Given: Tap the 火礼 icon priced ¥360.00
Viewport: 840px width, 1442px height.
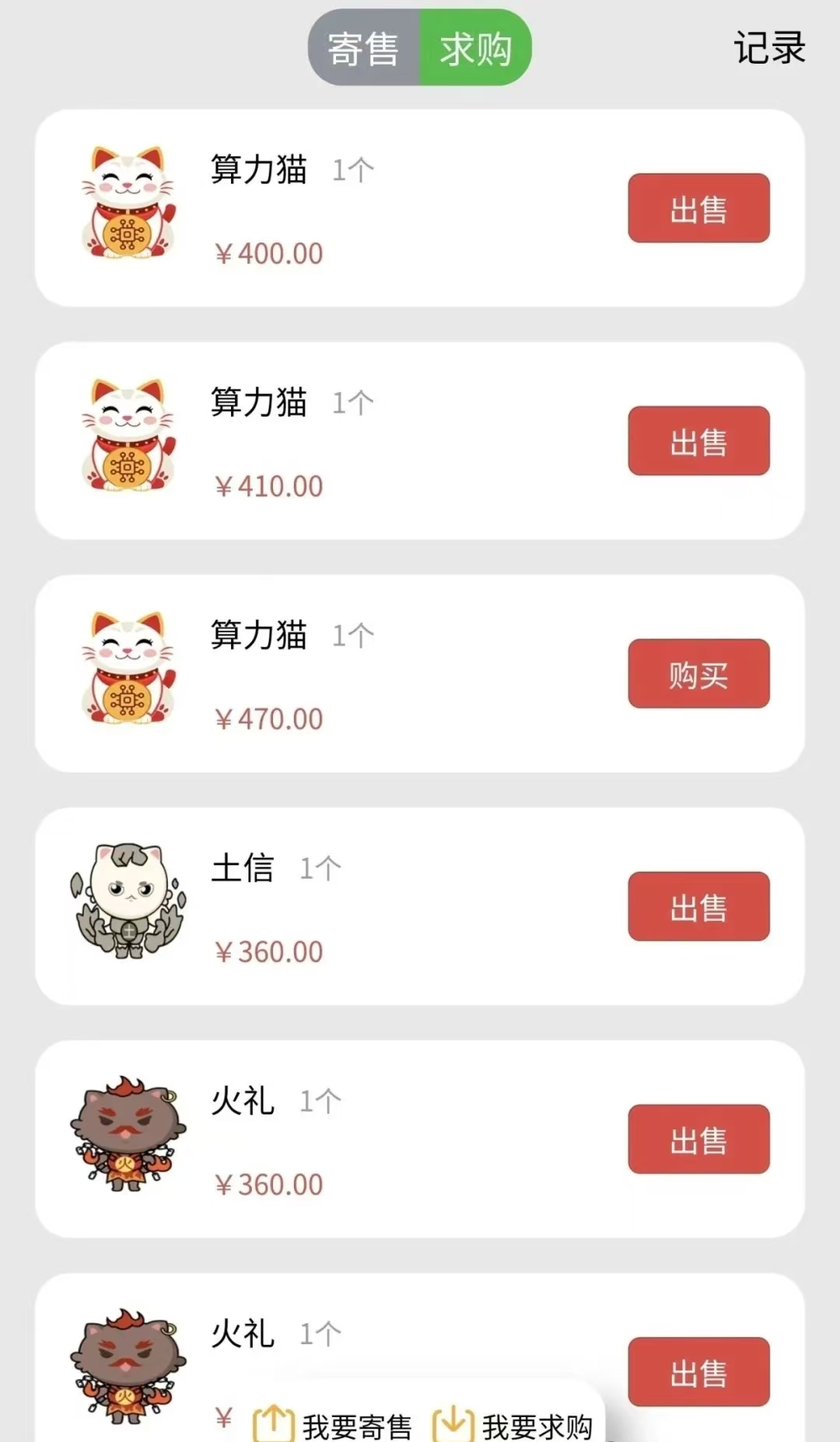Looking at the screenshot, I should coord(127,1137).
